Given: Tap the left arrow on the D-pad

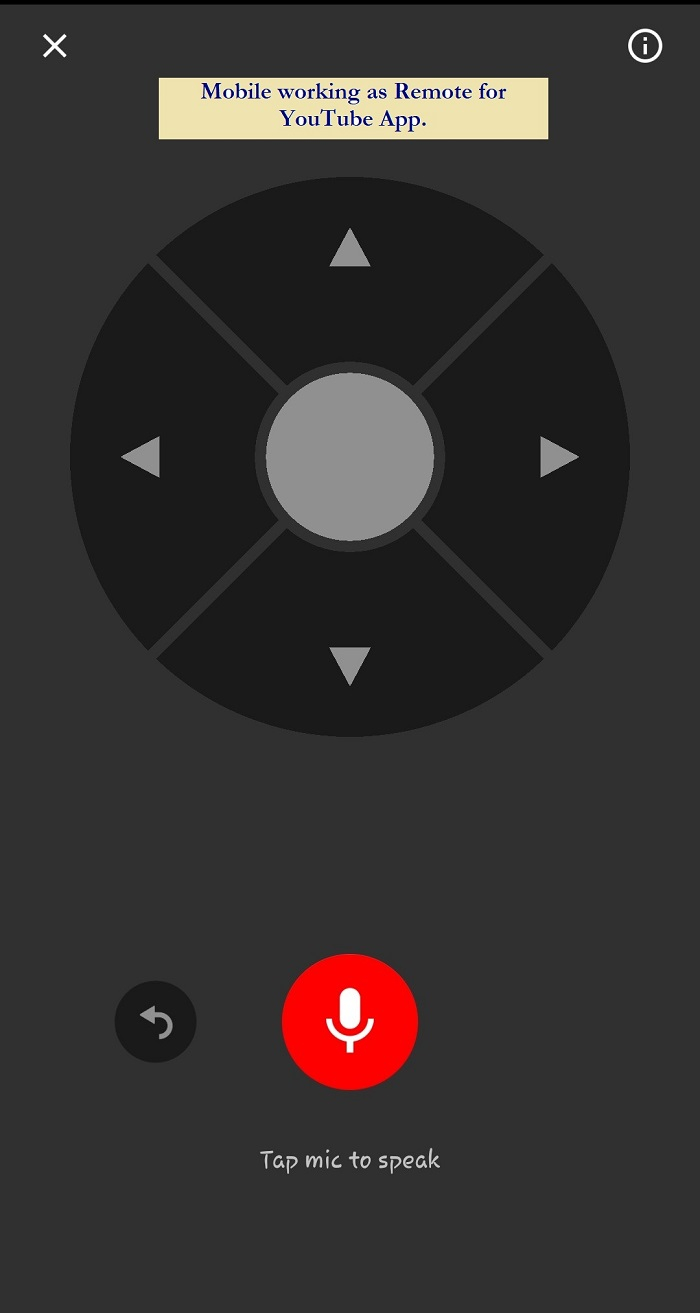Looking at the screenshot, I should click(x=141, y=457).
